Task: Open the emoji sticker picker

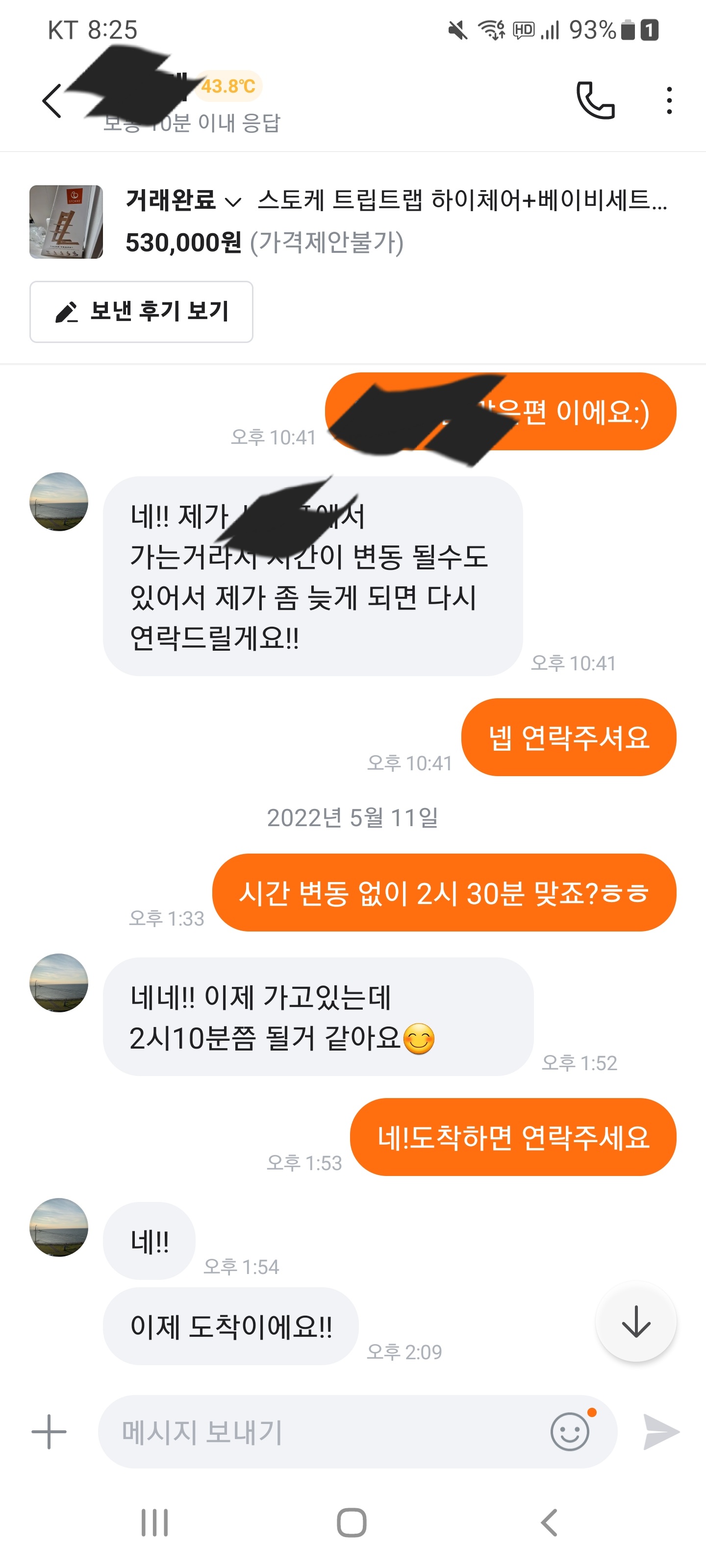Action: [570, 1432]
